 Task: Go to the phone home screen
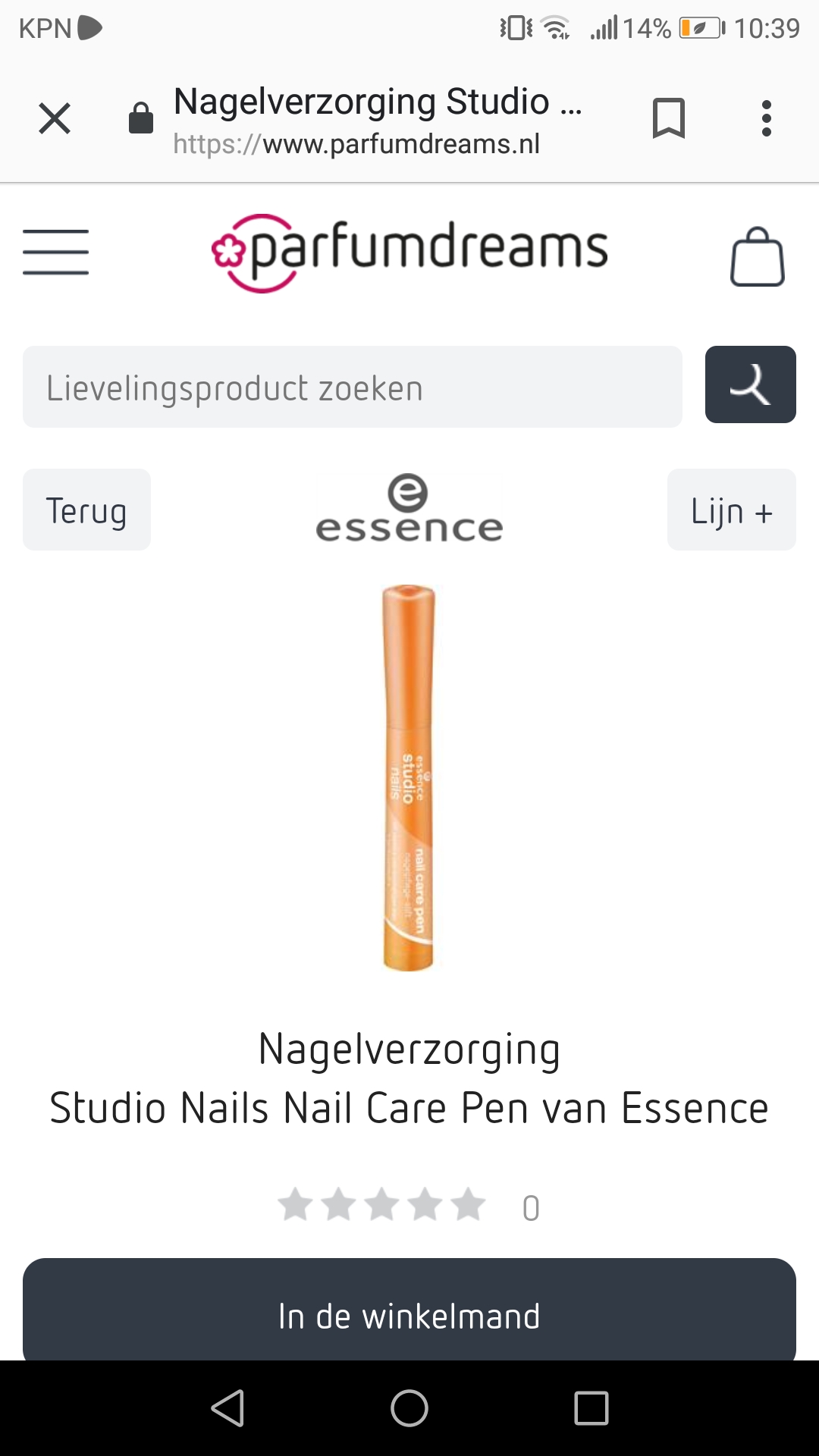(409, 1408)
